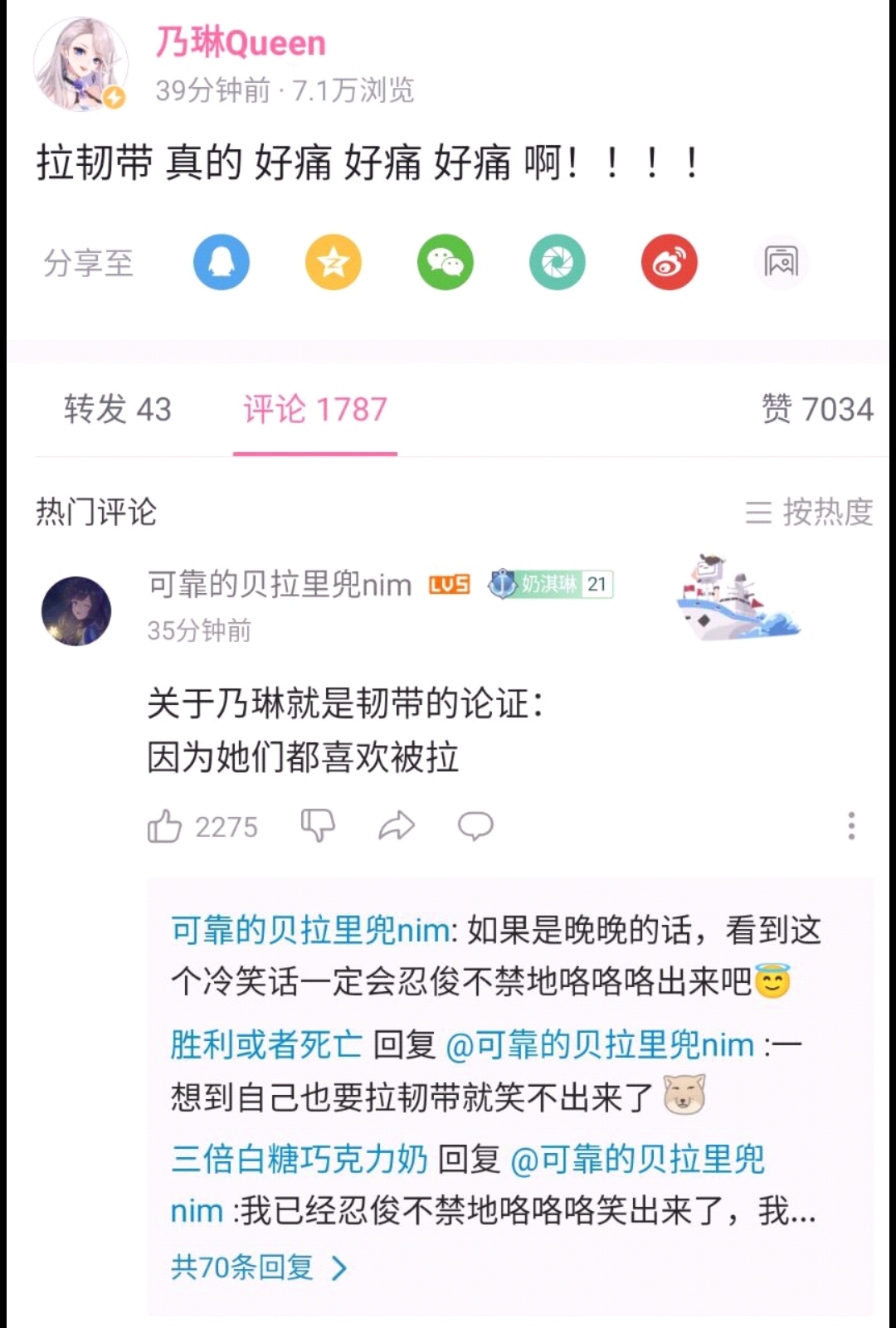
Task: Open the commenter 可靠的贝拉里兜nim's avatar
Action: 76,611
